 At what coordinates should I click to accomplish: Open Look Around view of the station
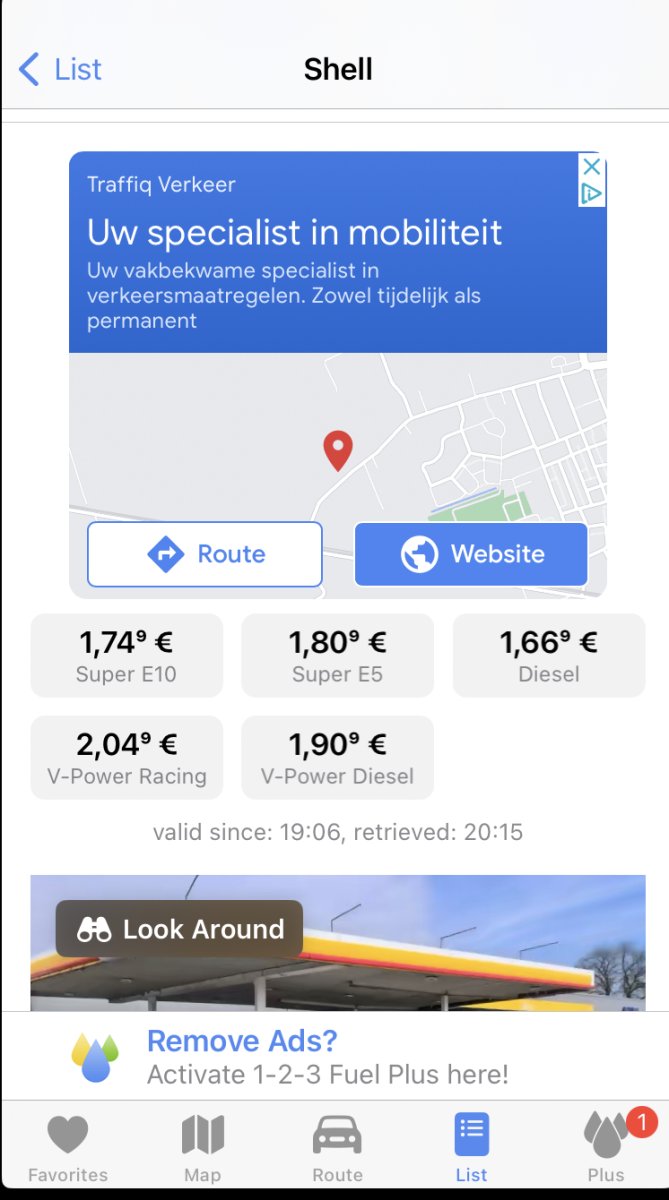pyautogui.click(x=180, y=929)
